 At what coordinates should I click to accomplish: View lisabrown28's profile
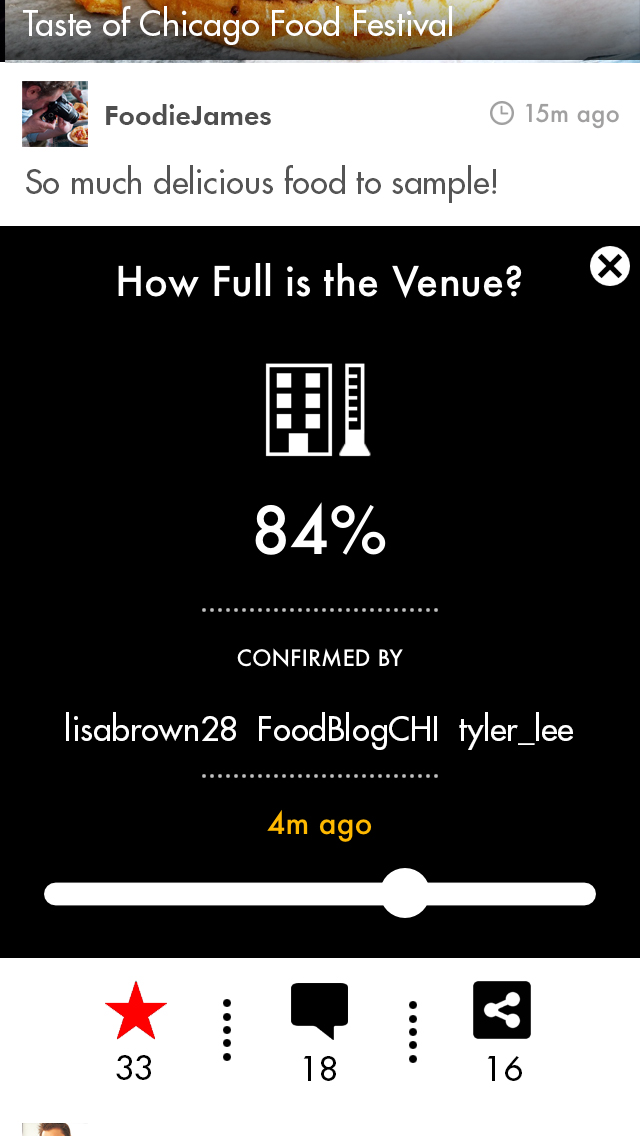(150, 730)
